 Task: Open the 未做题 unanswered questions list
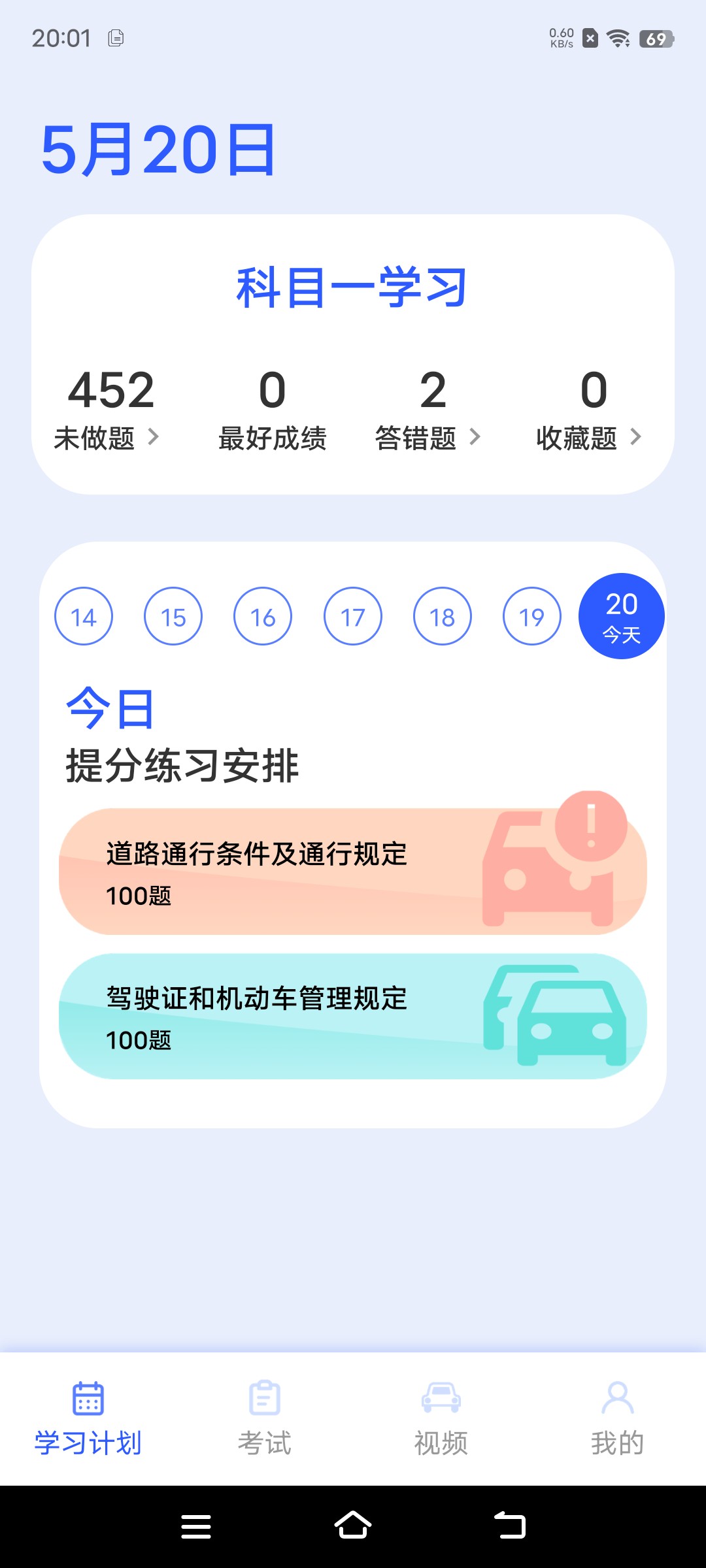tap(107, 437)
